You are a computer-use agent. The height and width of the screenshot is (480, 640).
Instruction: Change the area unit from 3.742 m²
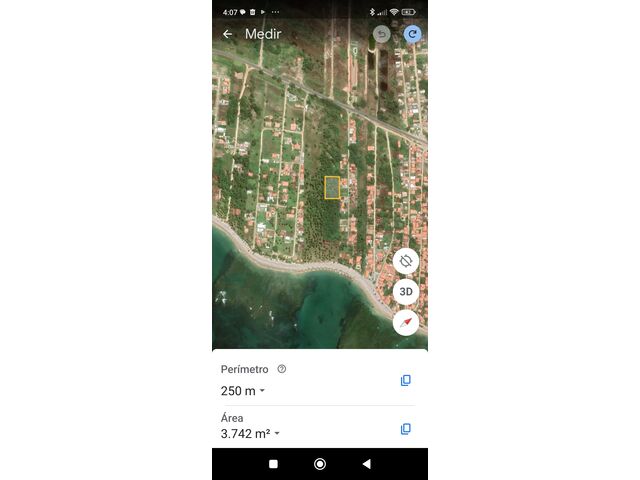(249, 434)
